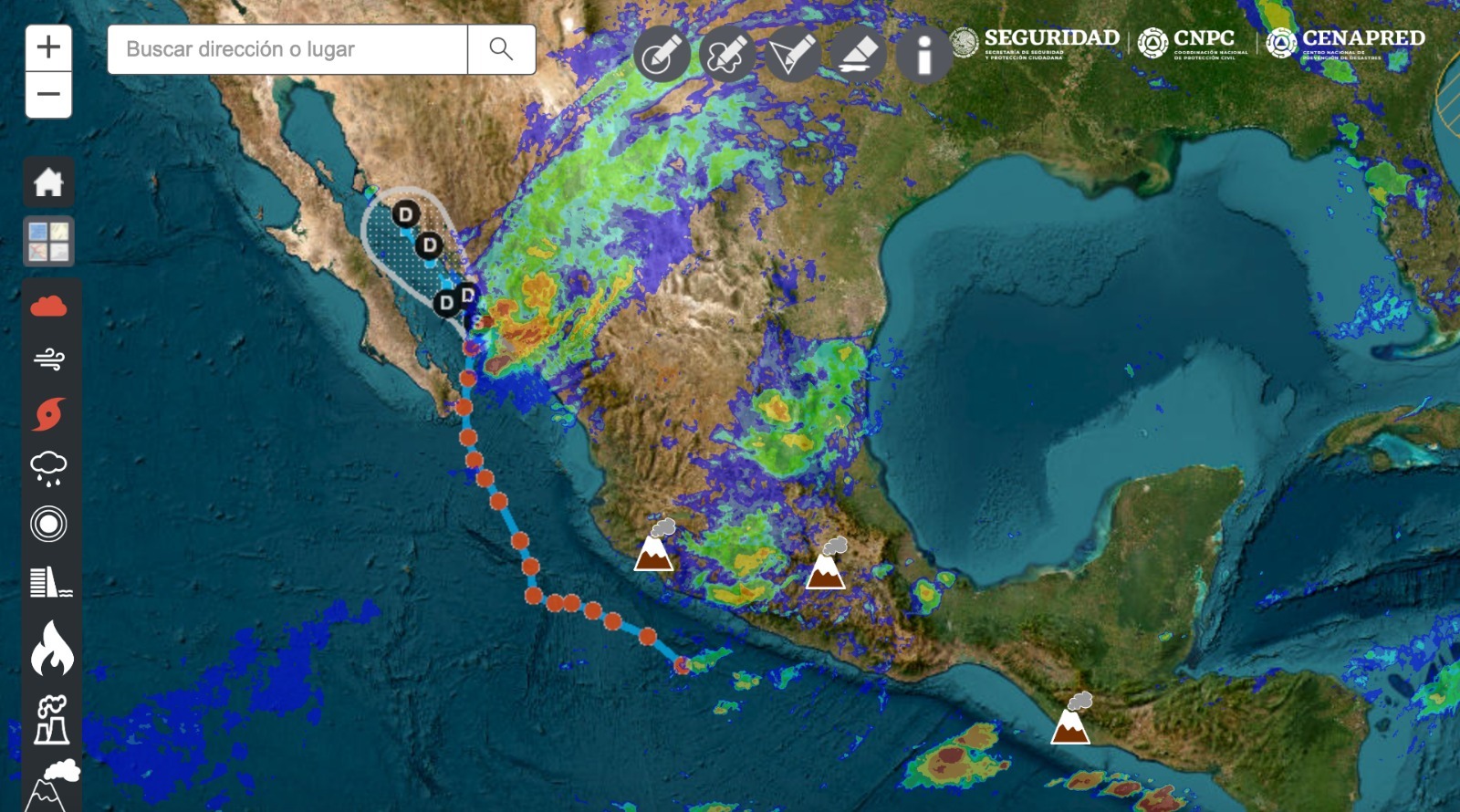The image size is (1460, 812).
Task: Run the search with the magnifier button
Action: tap(501, 49)
